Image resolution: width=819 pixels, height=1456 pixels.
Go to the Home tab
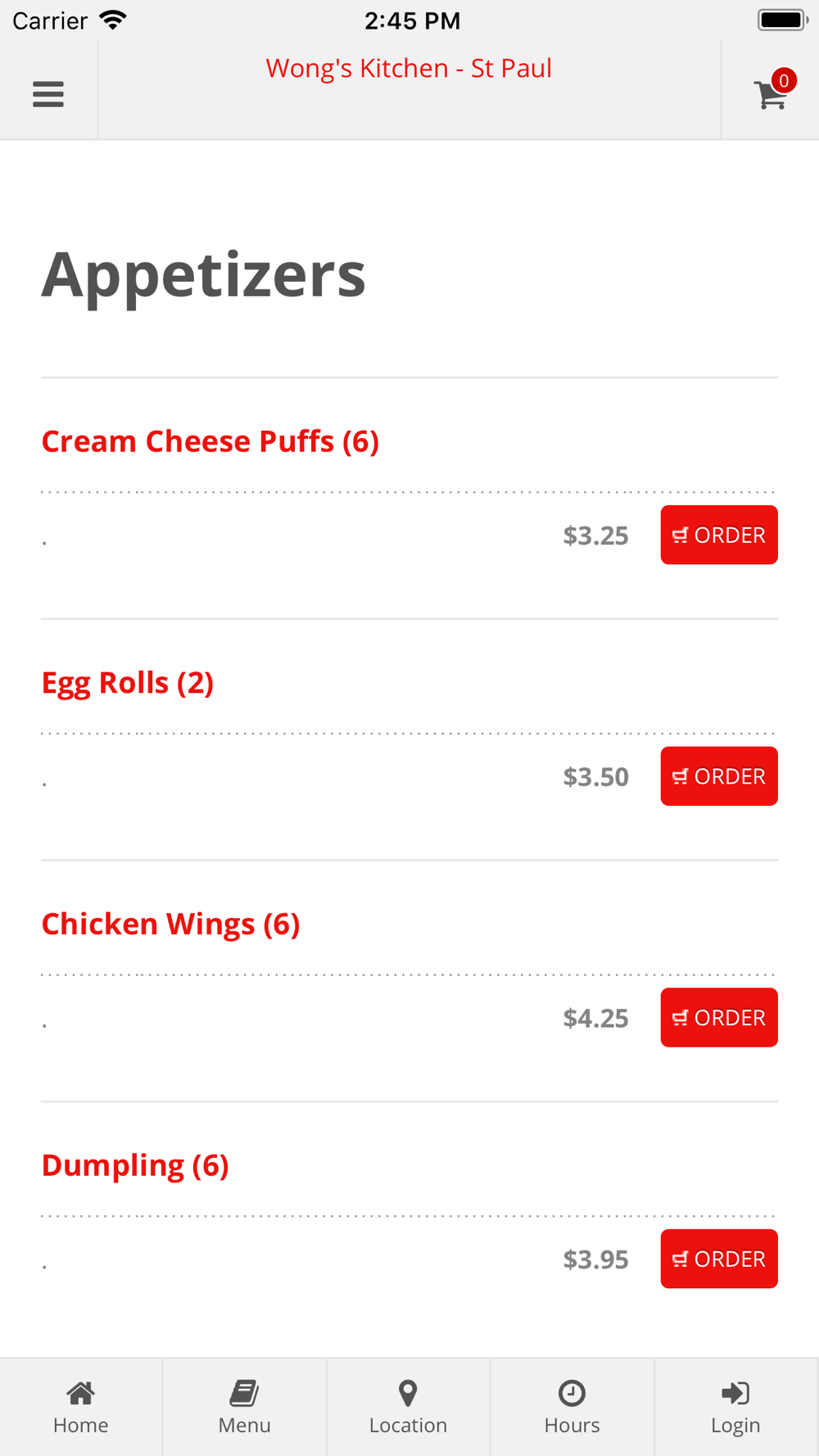[81, 1407]
